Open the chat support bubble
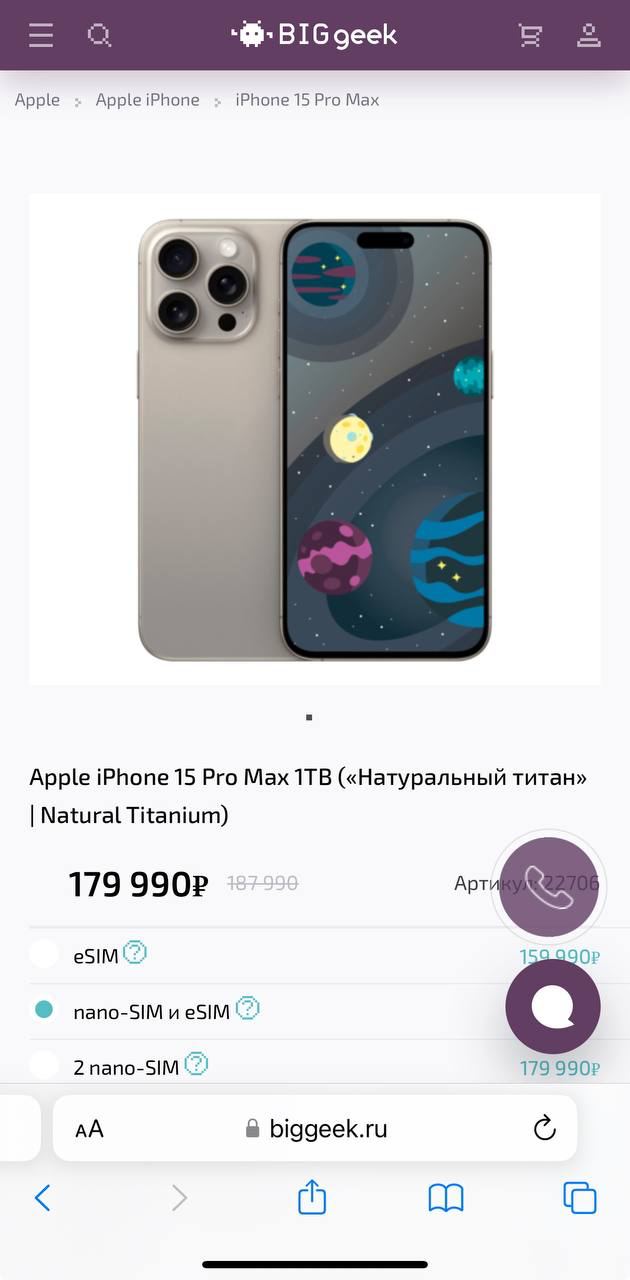This screenshot has height=1280, width=630. click(553, 1007)
